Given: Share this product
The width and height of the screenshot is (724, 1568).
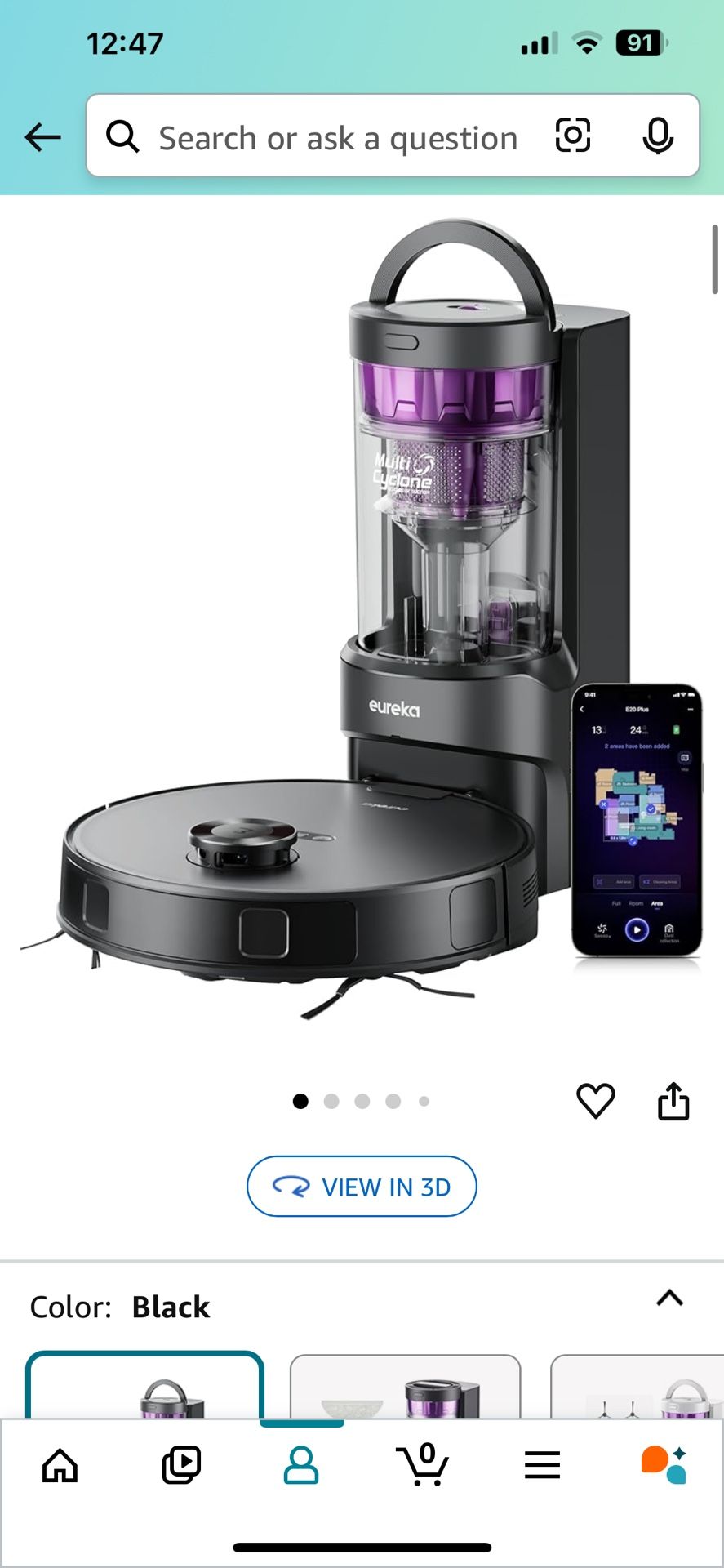Looking at the screenshot, I should click(x=673, y=1101).
